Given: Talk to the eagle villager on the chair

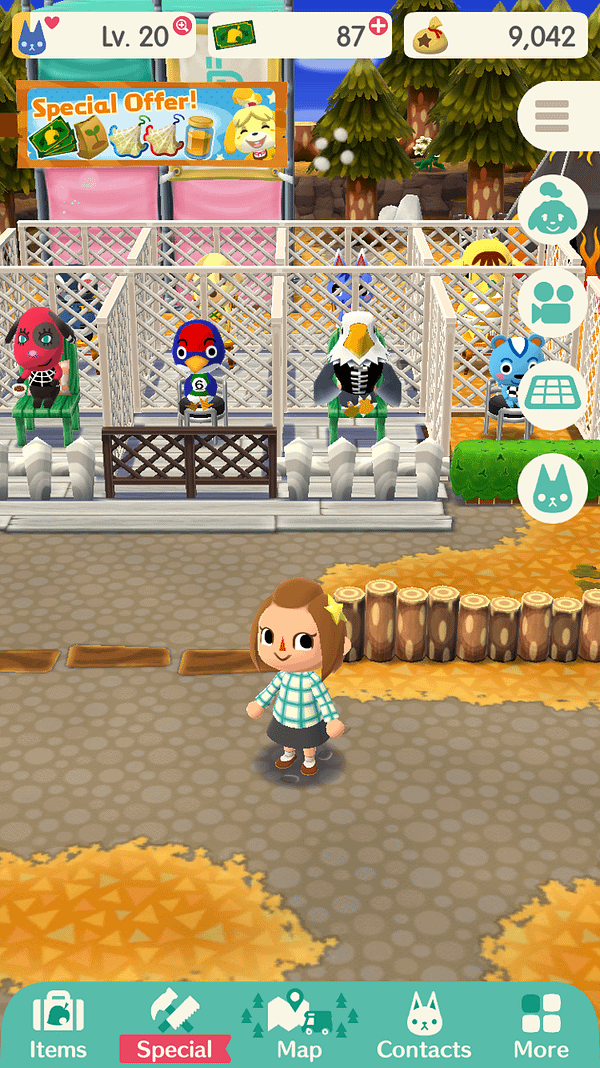Looking at the screenshot, I should [358, 362].
